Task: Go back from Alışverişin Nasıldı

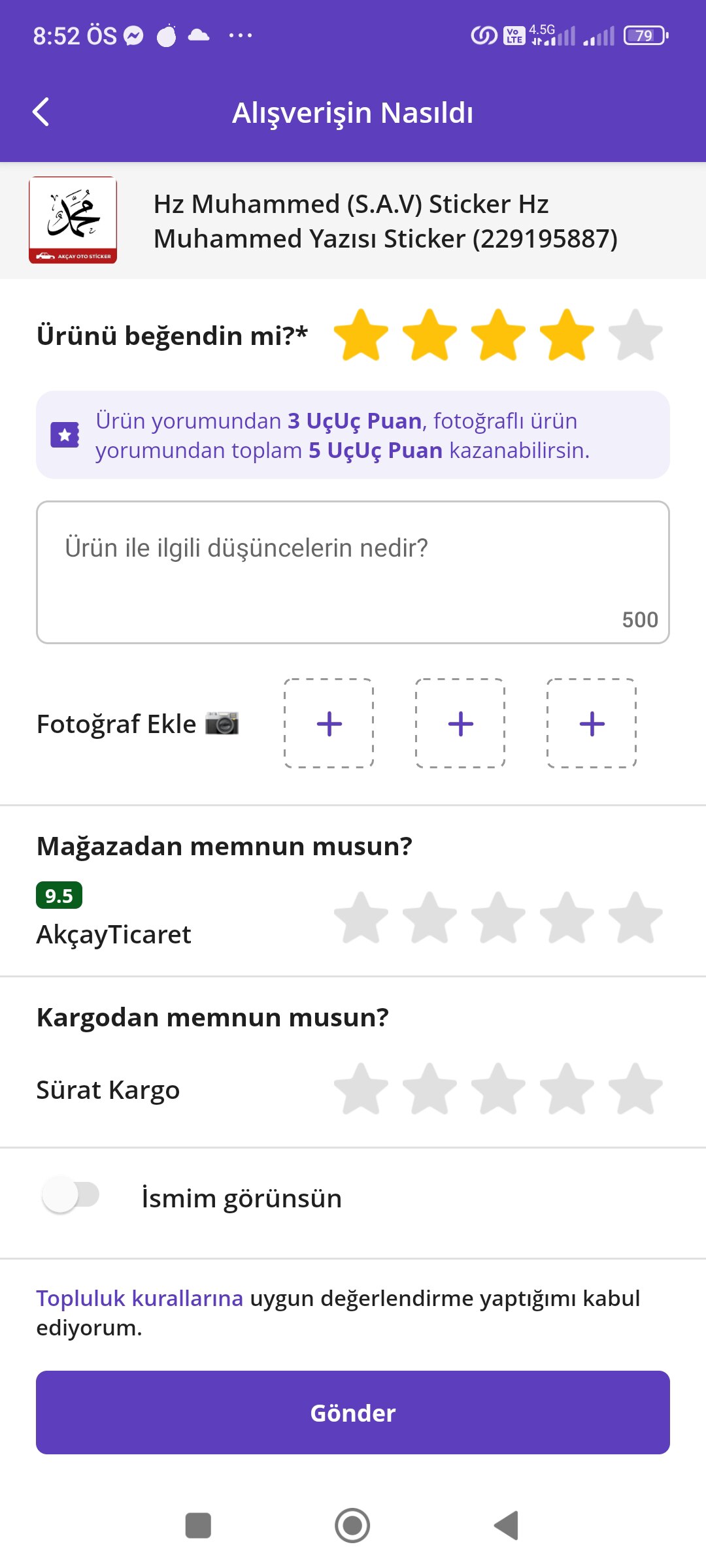Action: (x=41, y=112)
